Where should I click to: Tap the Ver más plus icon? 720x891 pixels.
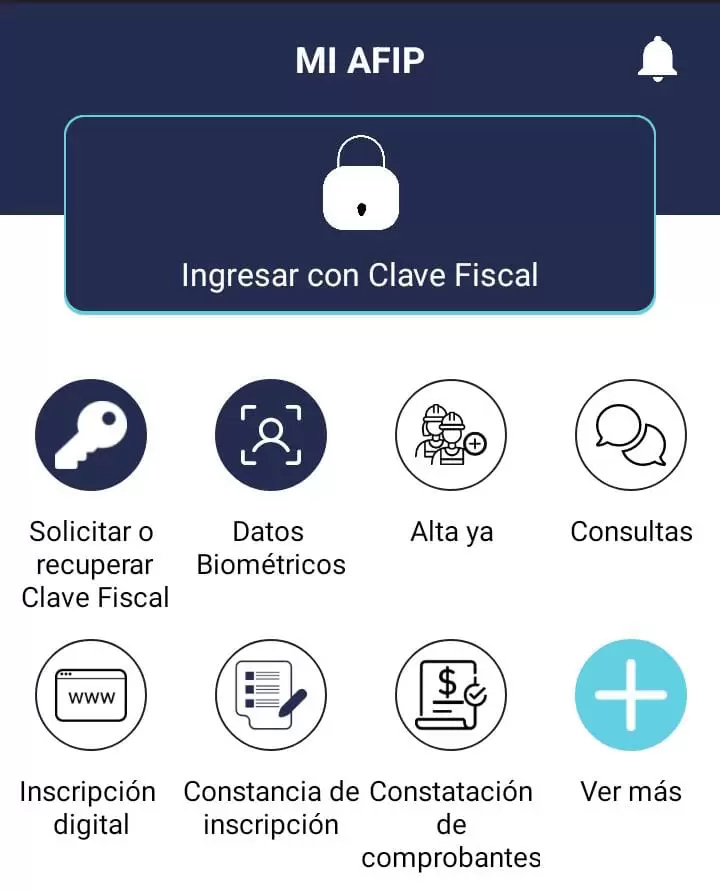coord(631,695)
